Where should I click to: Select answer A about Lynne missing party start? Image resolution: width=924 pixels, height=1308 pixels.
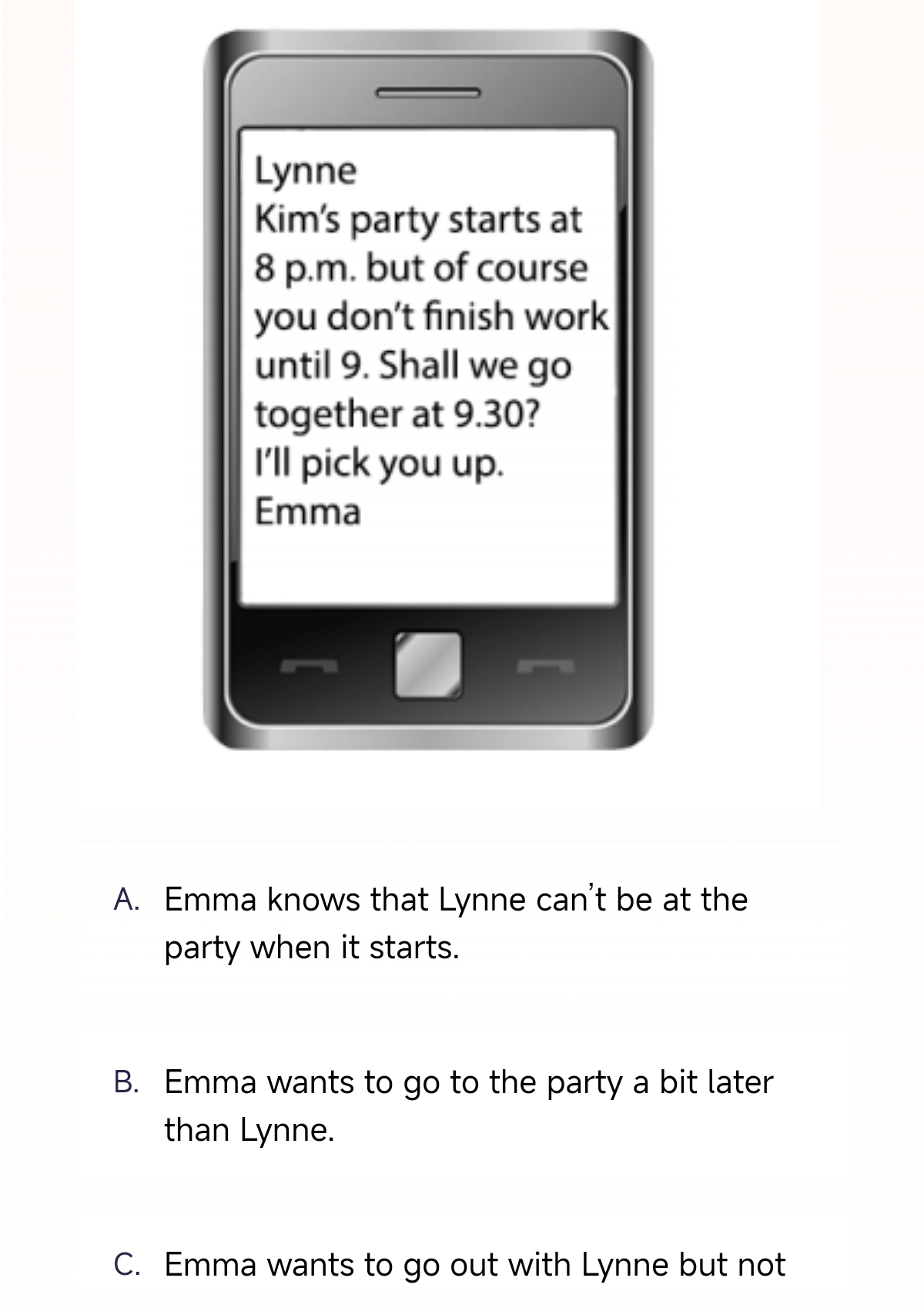[x=454, y=923]
